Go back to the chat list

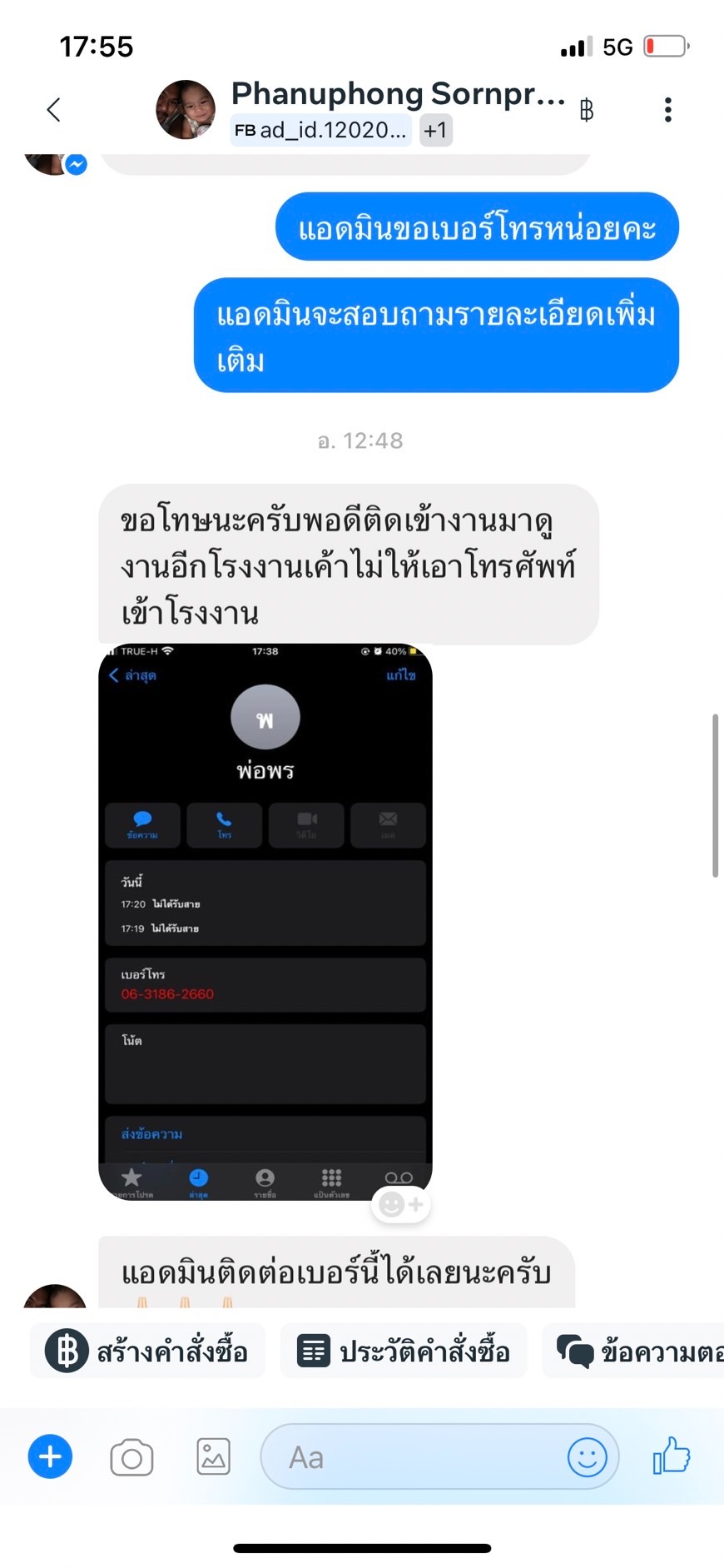[x=53, y=110]
